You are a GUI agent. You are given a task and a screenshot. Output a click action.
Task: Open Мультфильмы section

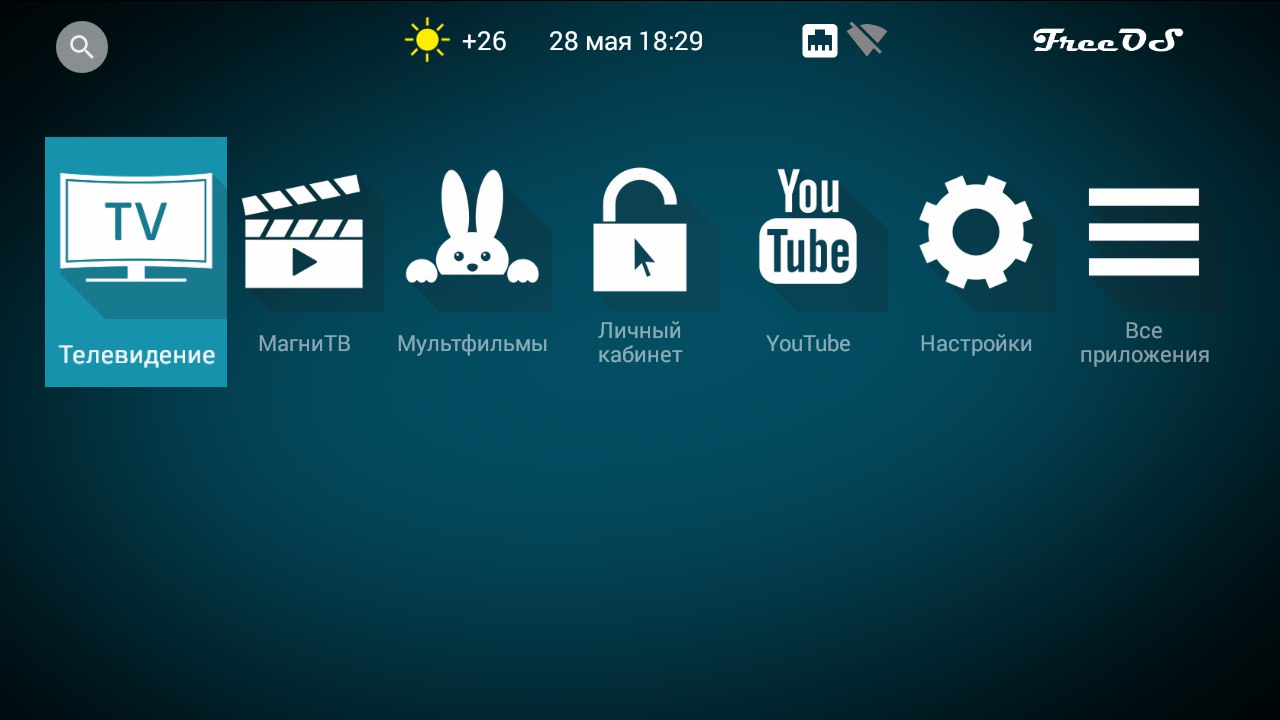[472, 262]
